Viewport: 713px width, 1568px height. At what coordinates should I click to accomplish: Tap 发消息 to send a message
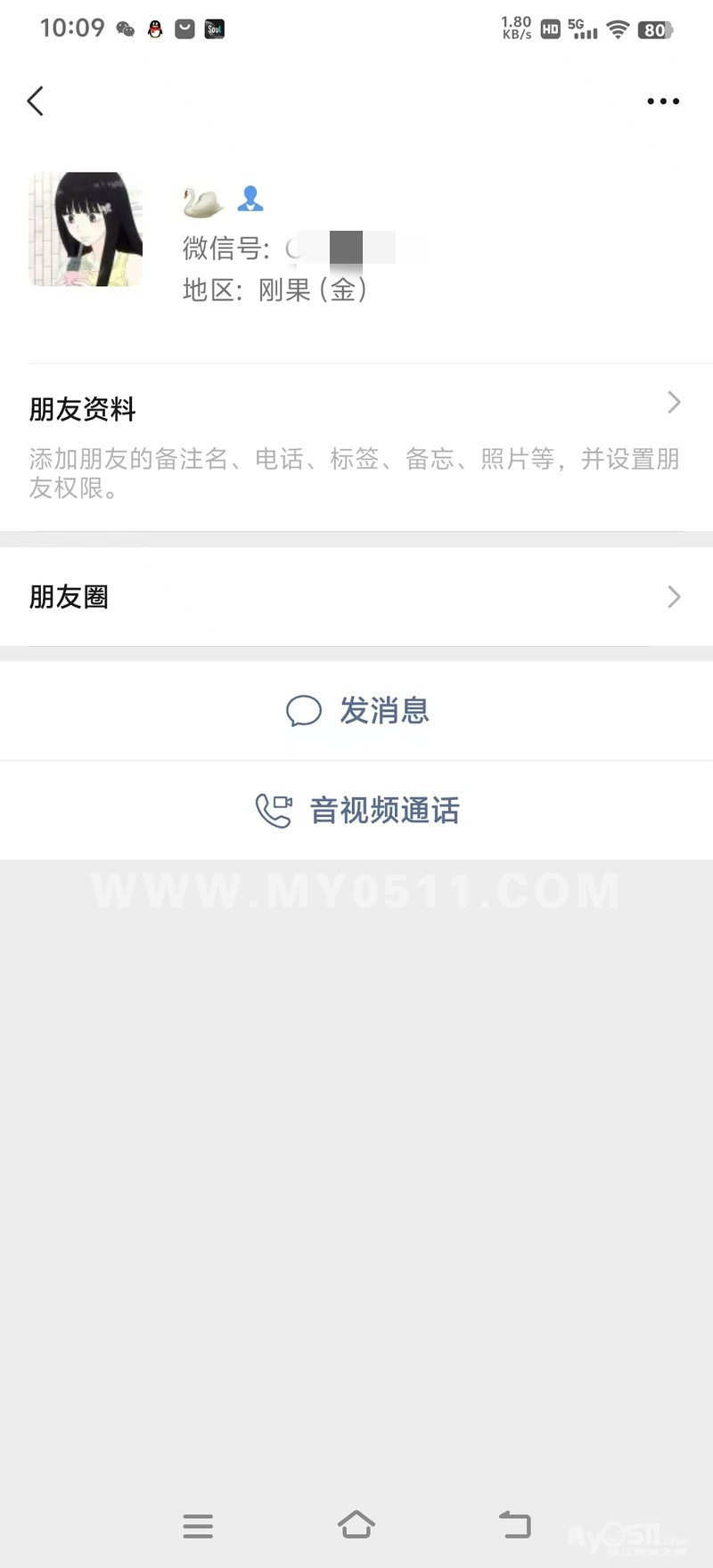(357, 711)
